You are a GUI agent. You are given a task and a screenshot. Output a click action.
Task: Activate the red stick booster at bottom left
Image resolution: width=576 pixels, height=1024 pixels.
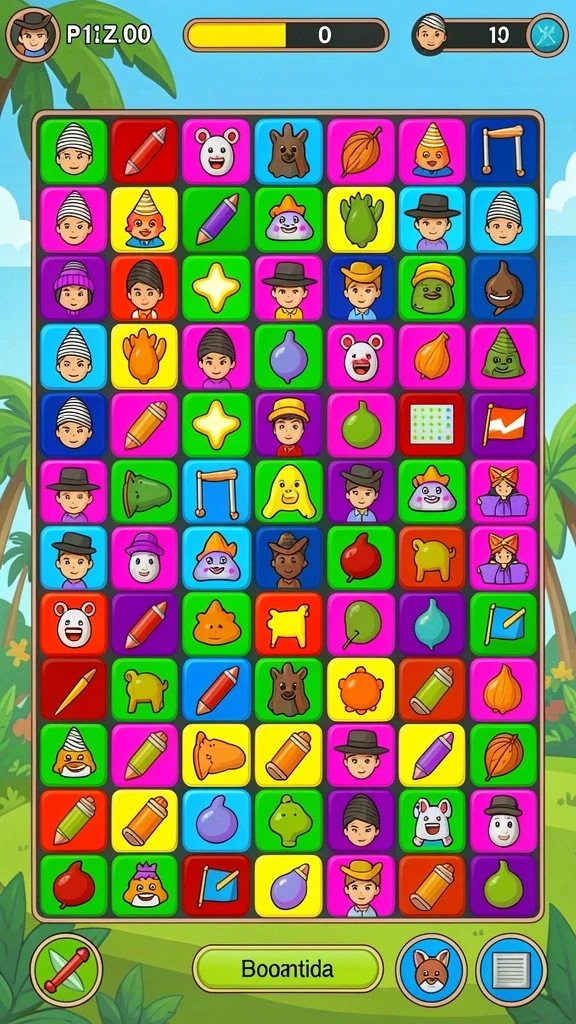66,969
